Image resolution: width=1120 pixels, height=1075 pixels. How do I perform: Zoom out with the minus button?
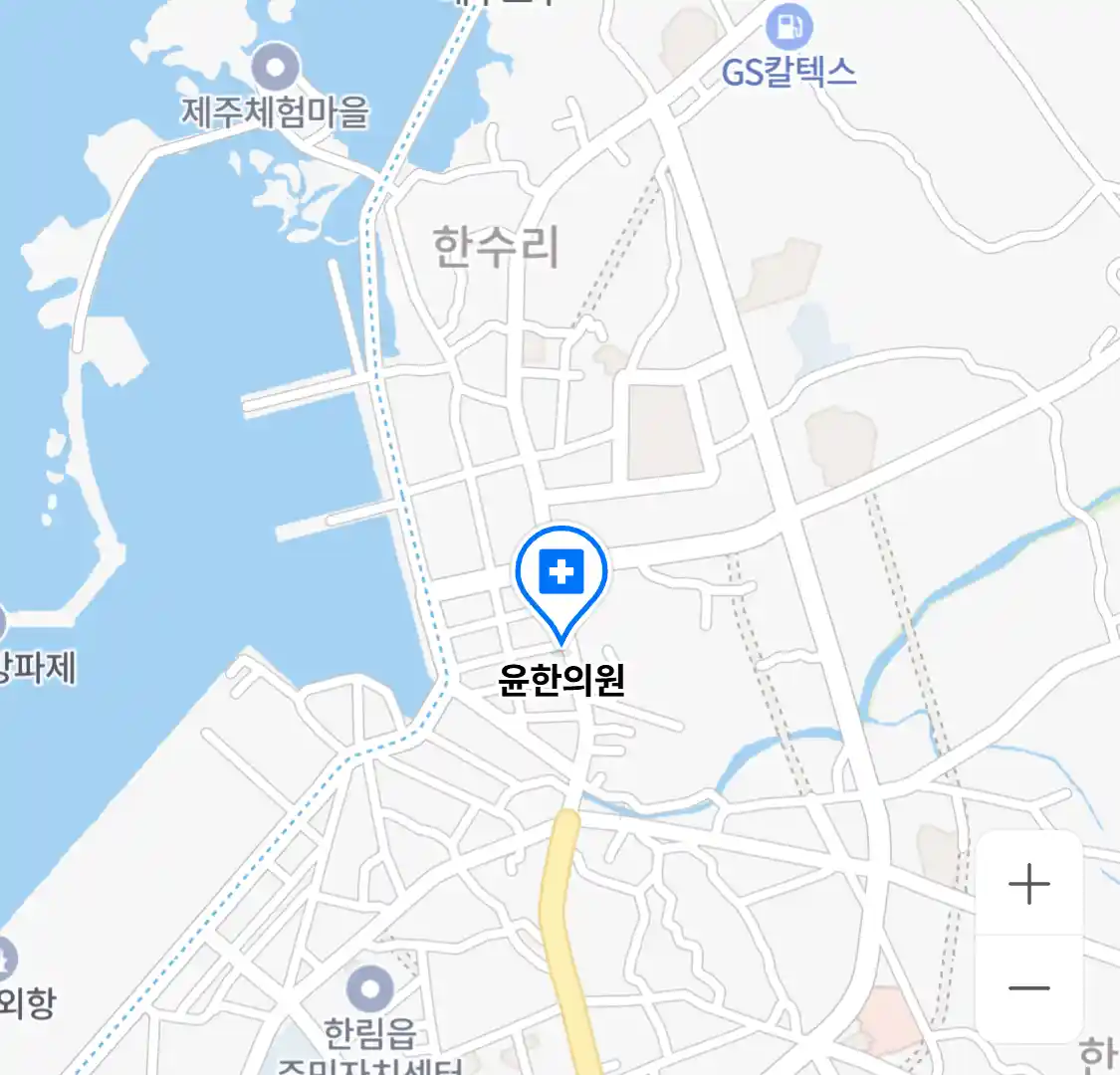click(x=1028, y=988)
